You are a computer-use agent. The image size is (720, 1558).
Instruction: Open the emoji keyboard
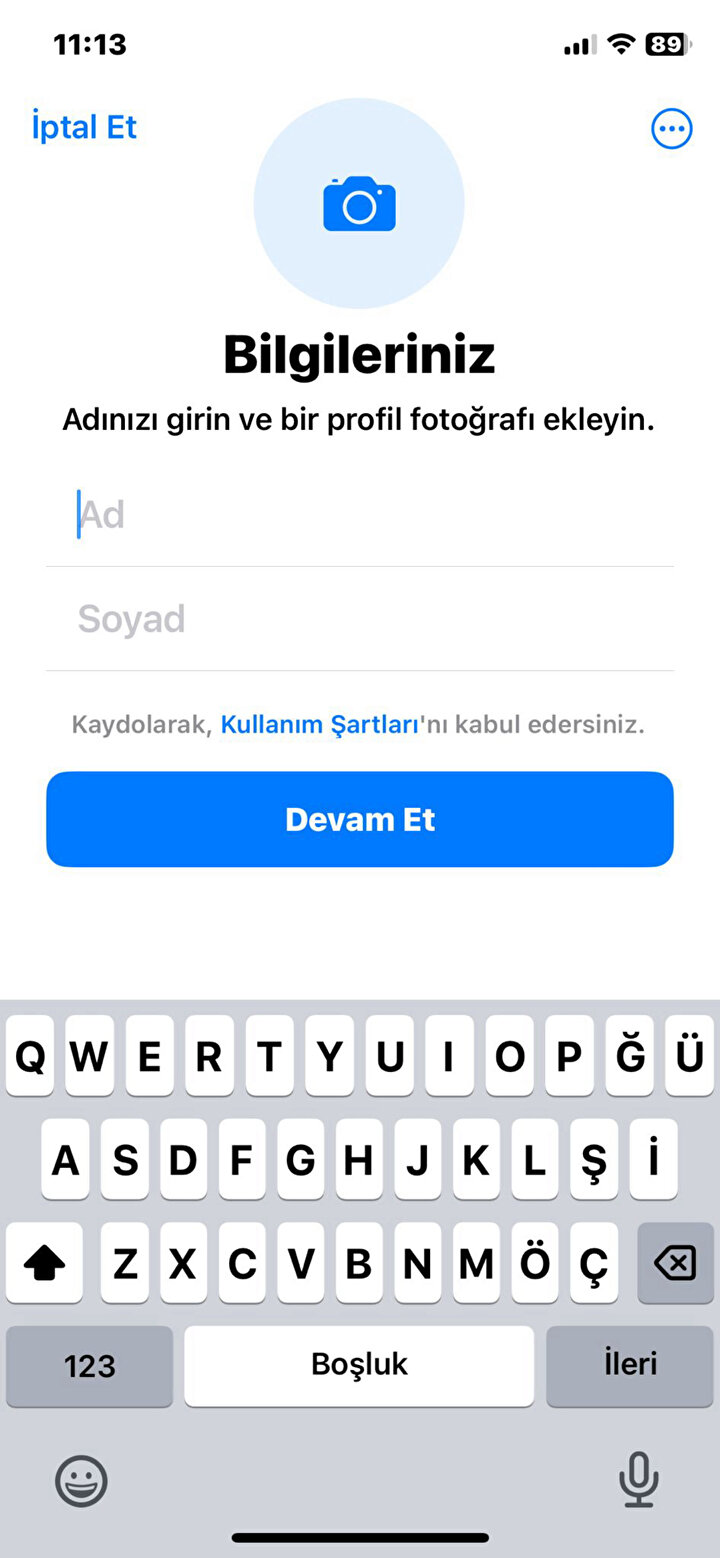81,1480
